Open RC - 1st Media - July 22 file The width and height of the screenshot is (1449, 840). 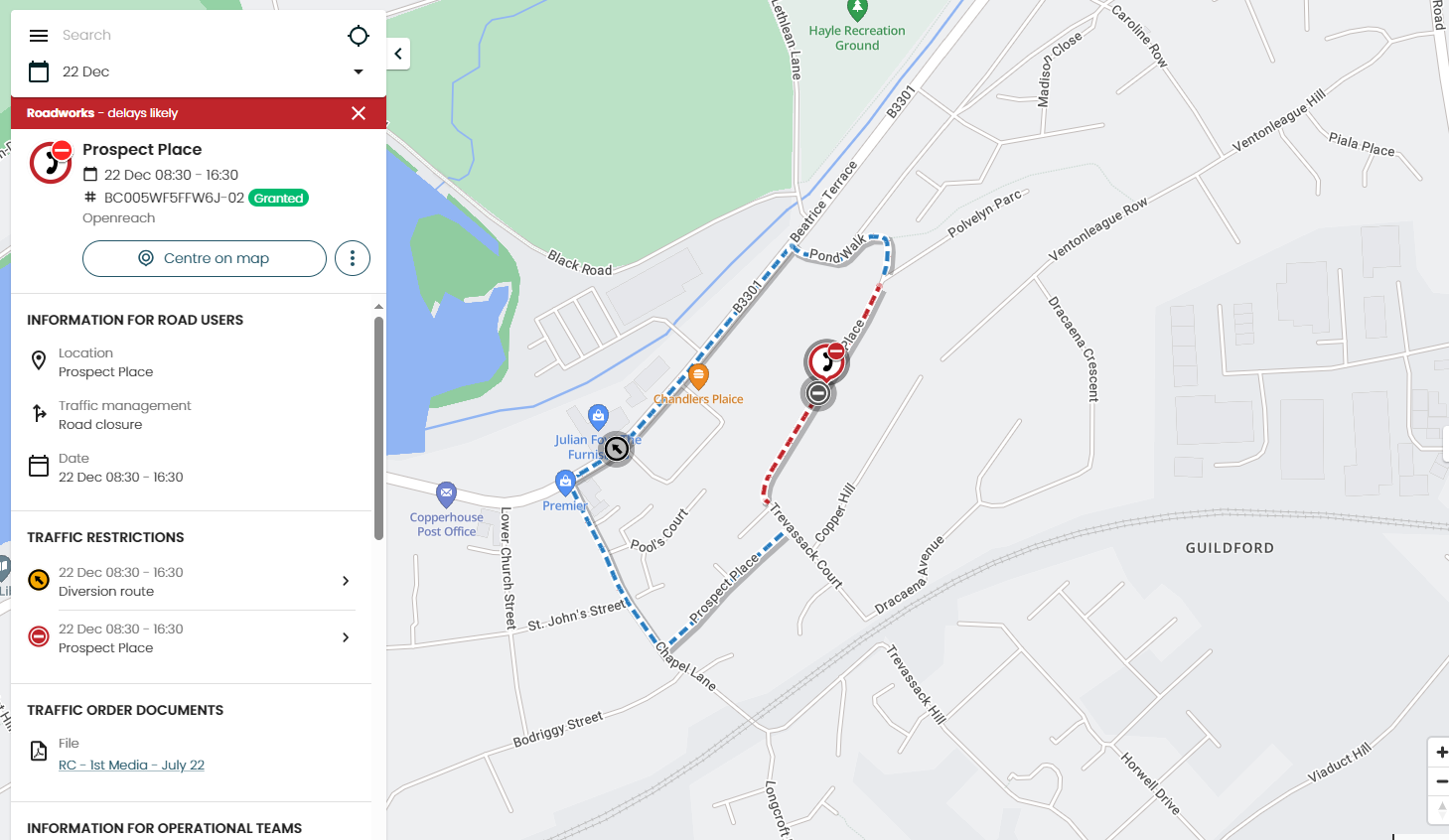[x=131, y=766]
